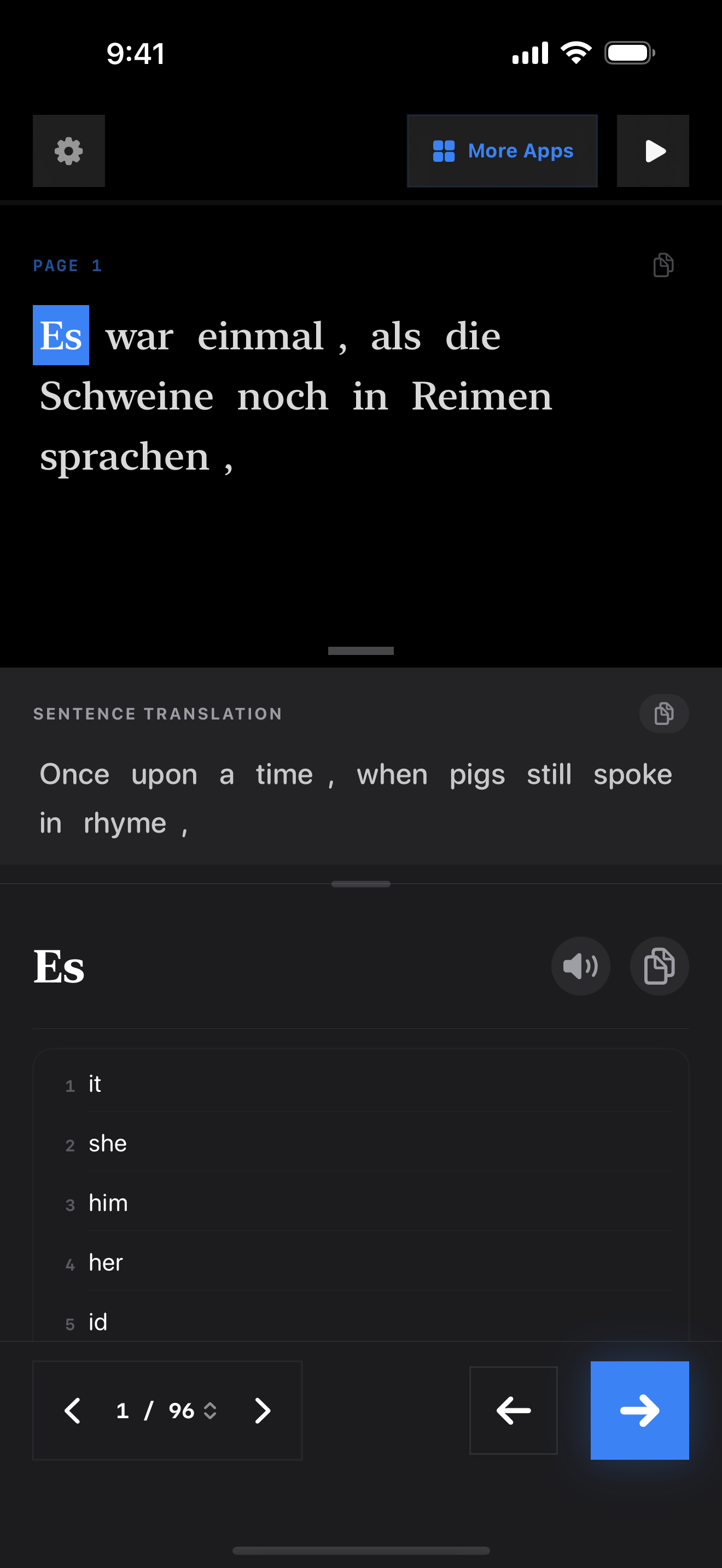
Task: Listen to pronunciation of Es
Action: pyautogui.click(x=580, y=966)
